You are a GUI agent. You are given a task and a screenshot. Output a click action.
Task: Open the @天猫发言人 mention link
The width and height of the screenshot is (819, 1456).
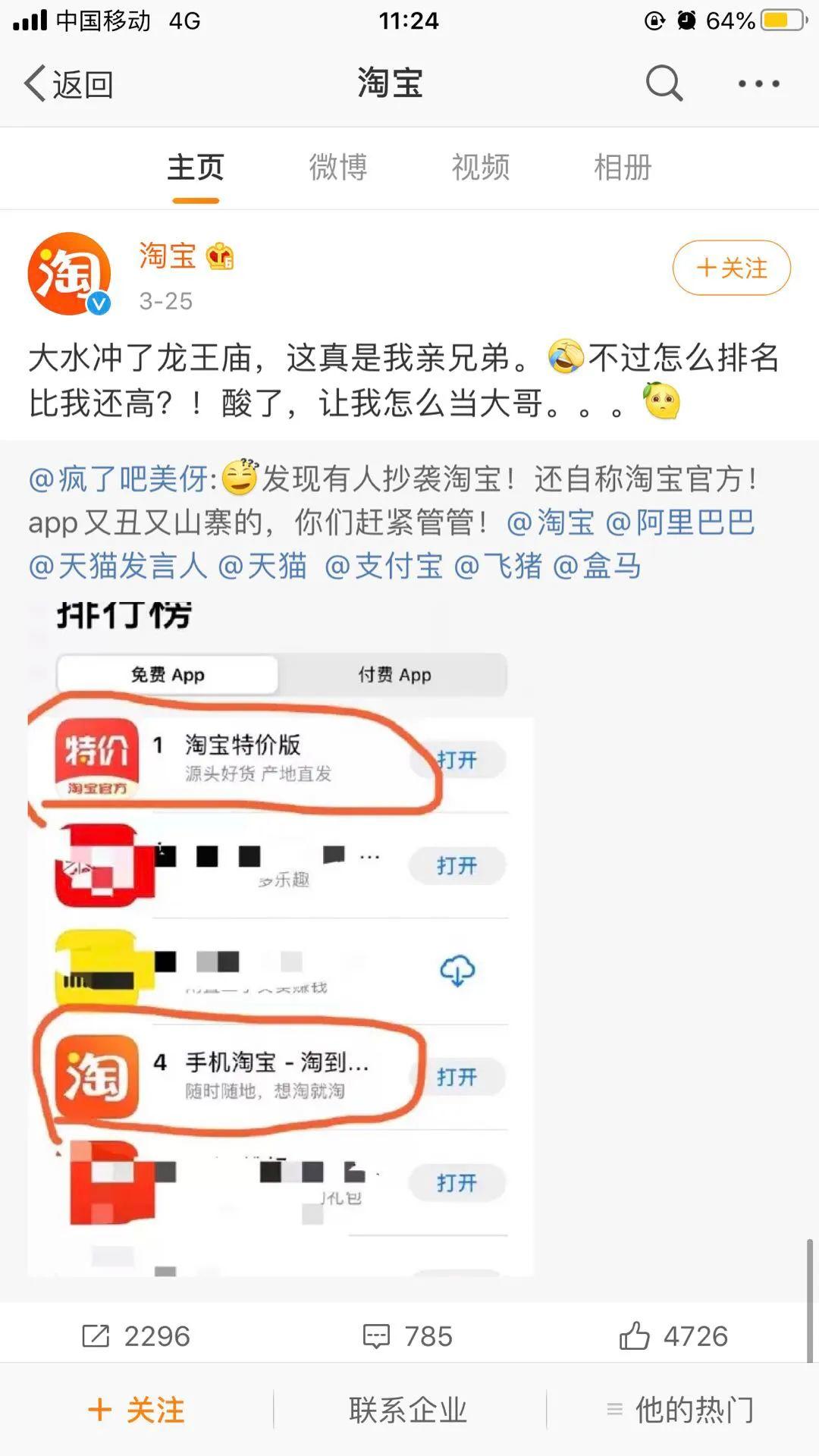pos(118,566)
